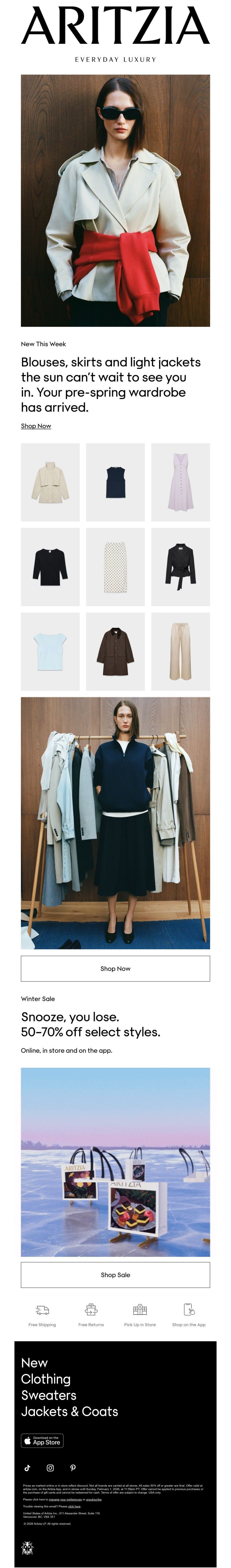Open the New category link
Viewport: 231px width, 1568px height.
point(34,1362)
